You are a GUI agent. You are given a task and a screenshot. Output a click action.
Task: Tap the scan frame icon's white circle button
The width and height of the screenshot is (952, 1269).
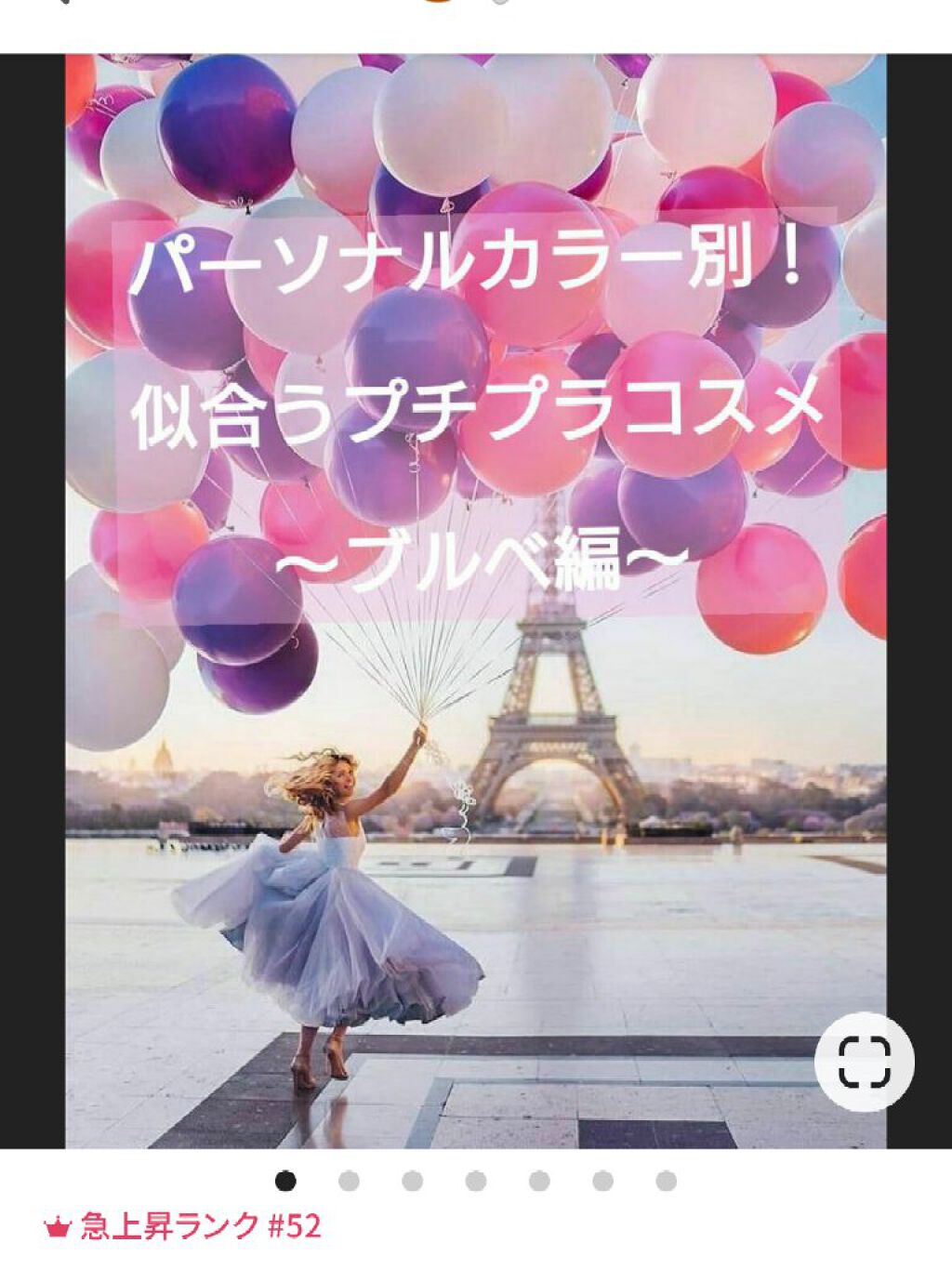pyautogui.click(x=866, y=1059)
